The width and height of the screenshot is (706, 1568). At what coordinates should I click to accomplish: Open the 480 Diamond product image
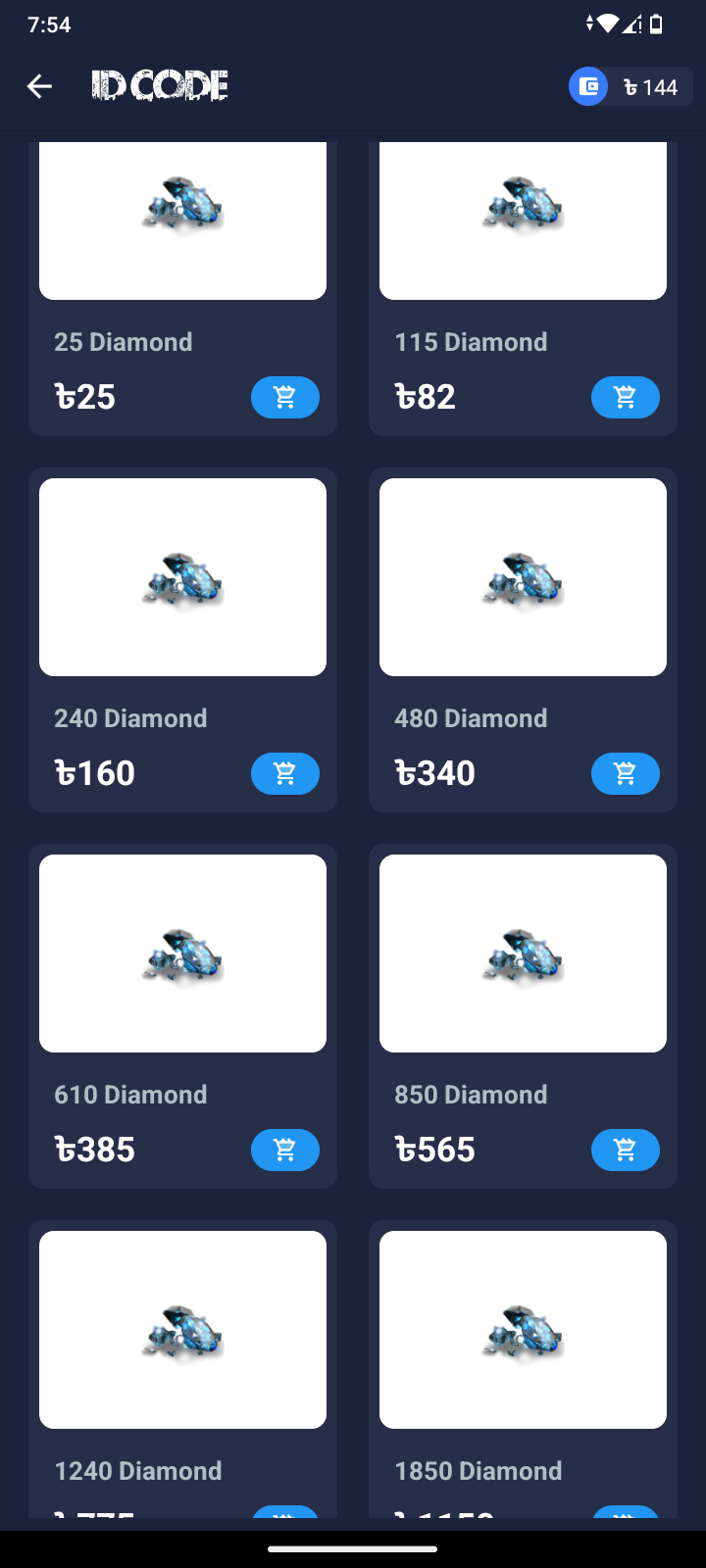pyautogui.click(x=523, y=577)
